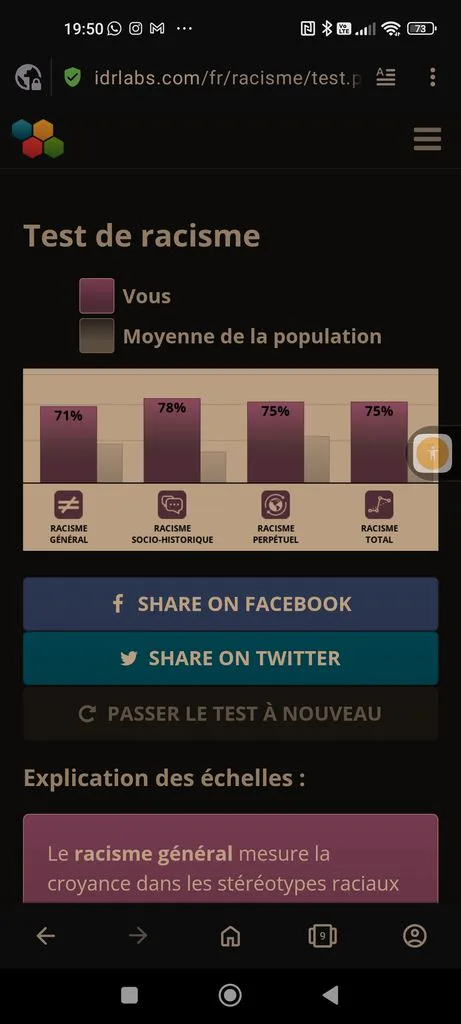Open the site privacy globe icon
The height and width of the screenshot is (1024, 461).
pyautogui.click(x=28, y=77)
